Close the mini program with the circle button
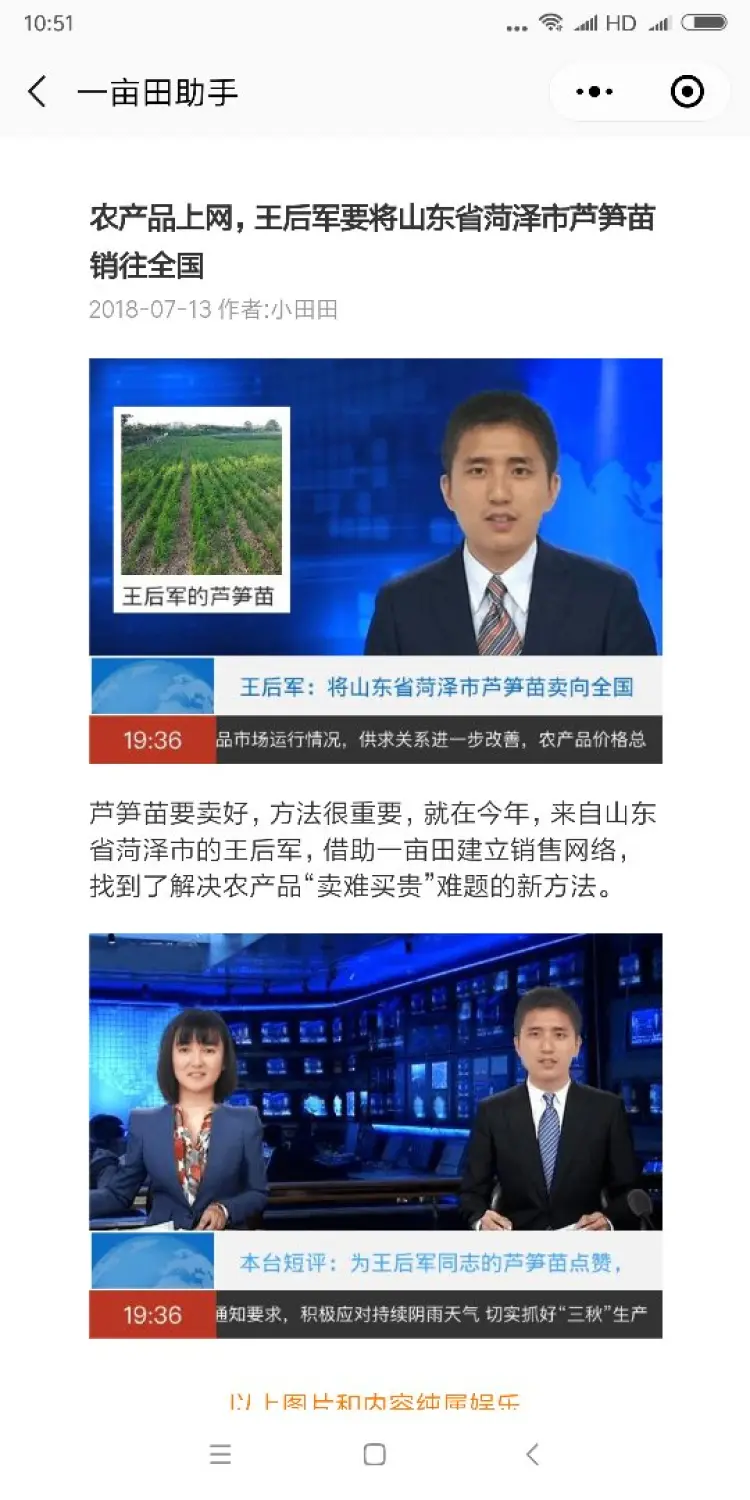The image size is (750, 1500). 687,92
